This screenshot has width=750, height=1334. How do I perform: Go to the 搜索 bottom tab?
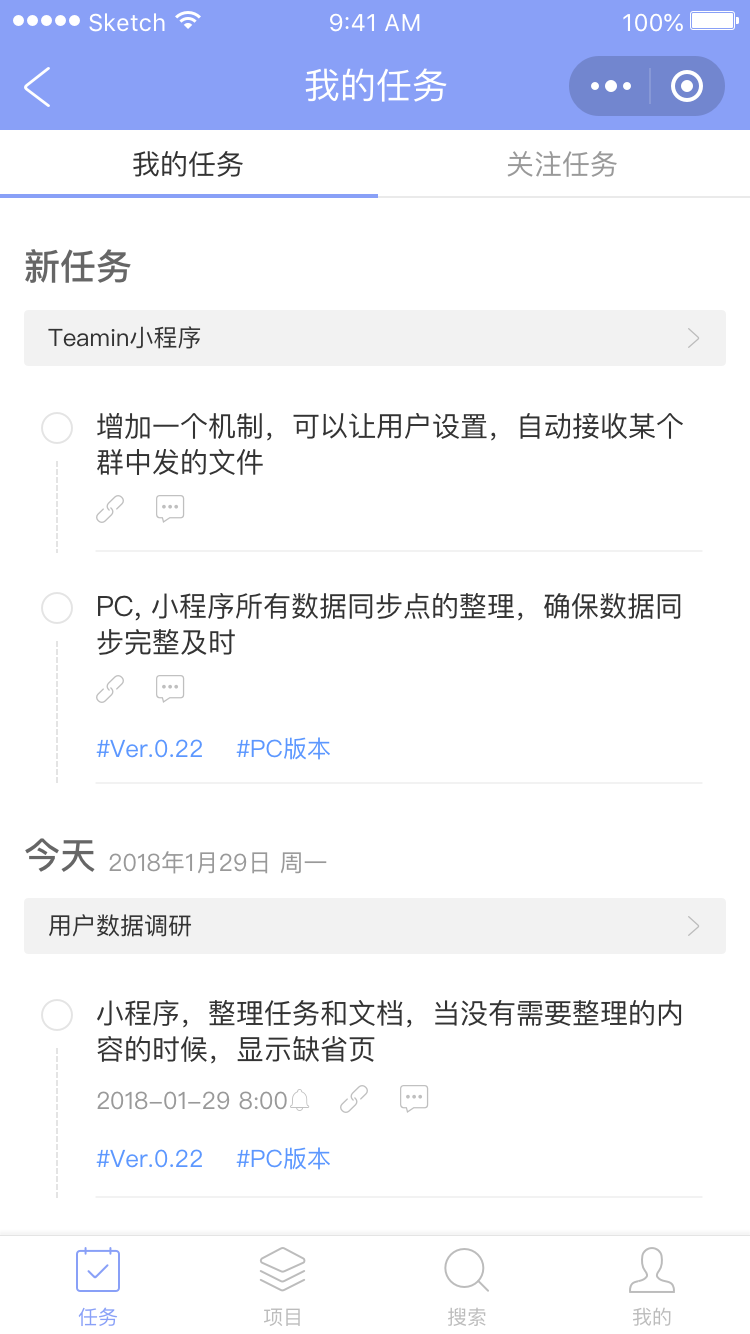tap(466, 1286)
